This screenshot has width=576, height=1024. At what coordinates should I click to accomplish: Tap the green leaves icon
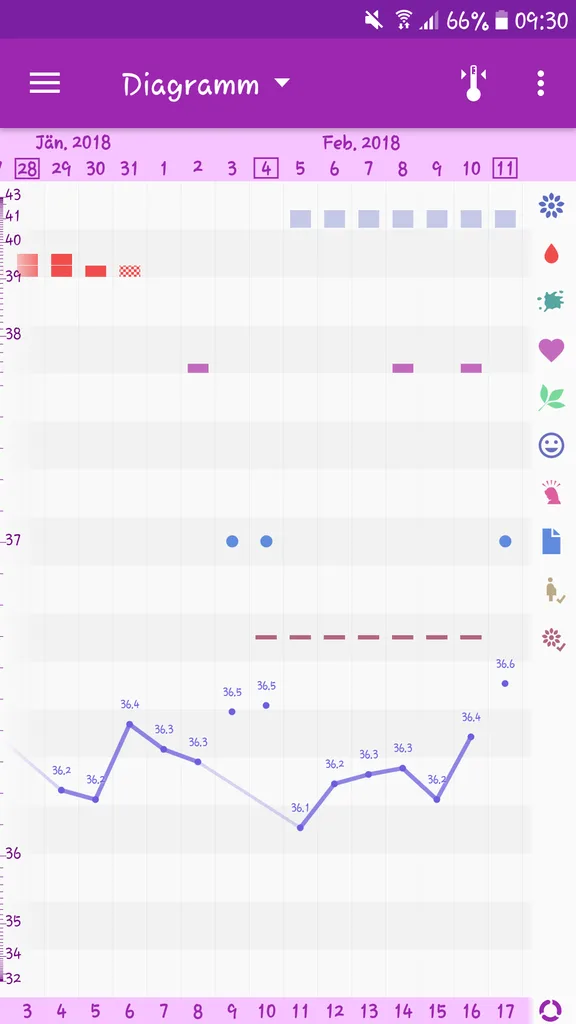tap(551, 398)
